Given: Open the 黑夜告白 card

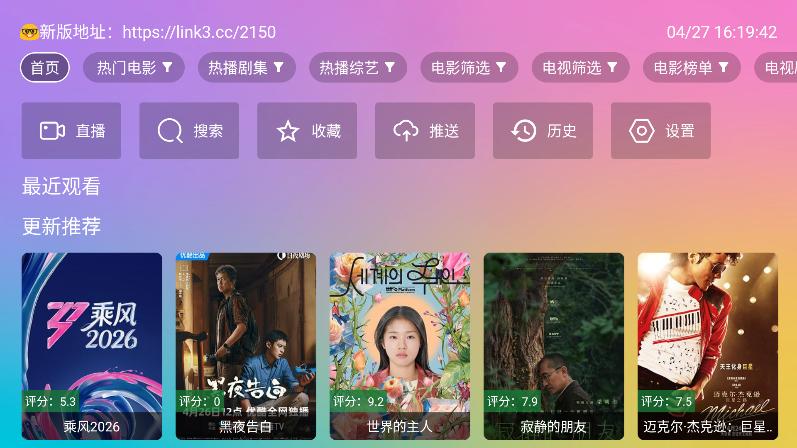Looking at the screenshot, I should 246,345.
